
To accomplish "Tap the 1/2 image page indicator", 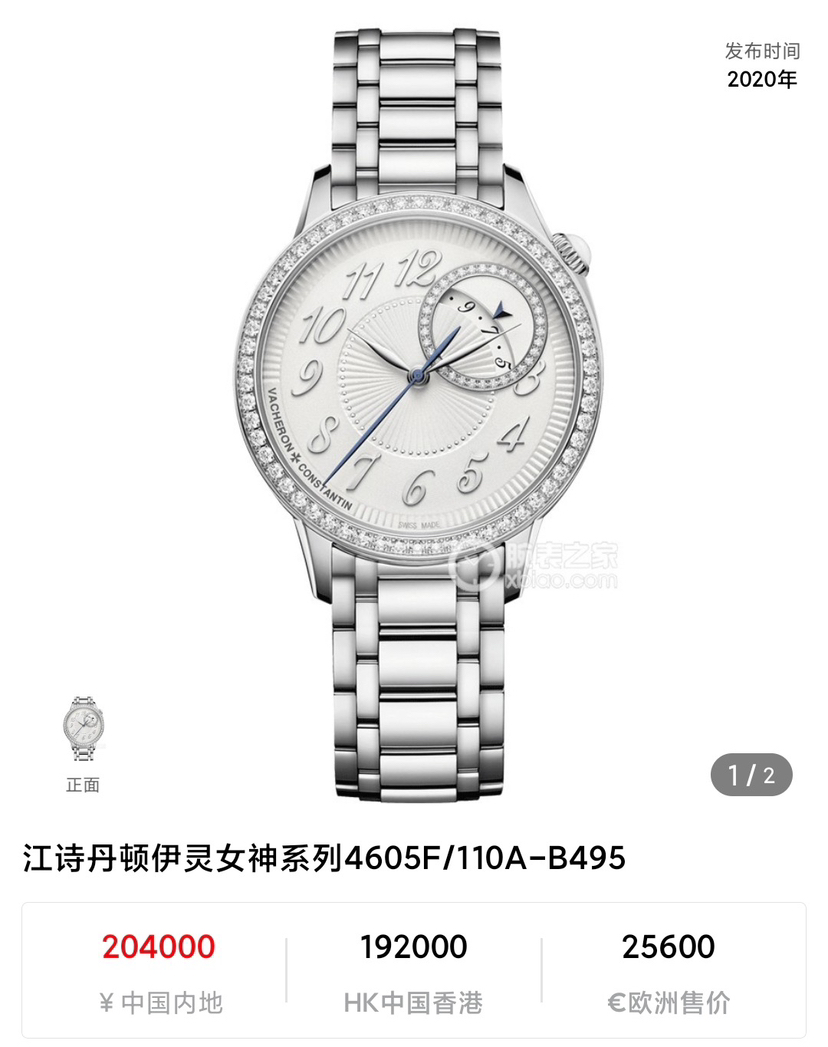I will [x=751, y=775].
